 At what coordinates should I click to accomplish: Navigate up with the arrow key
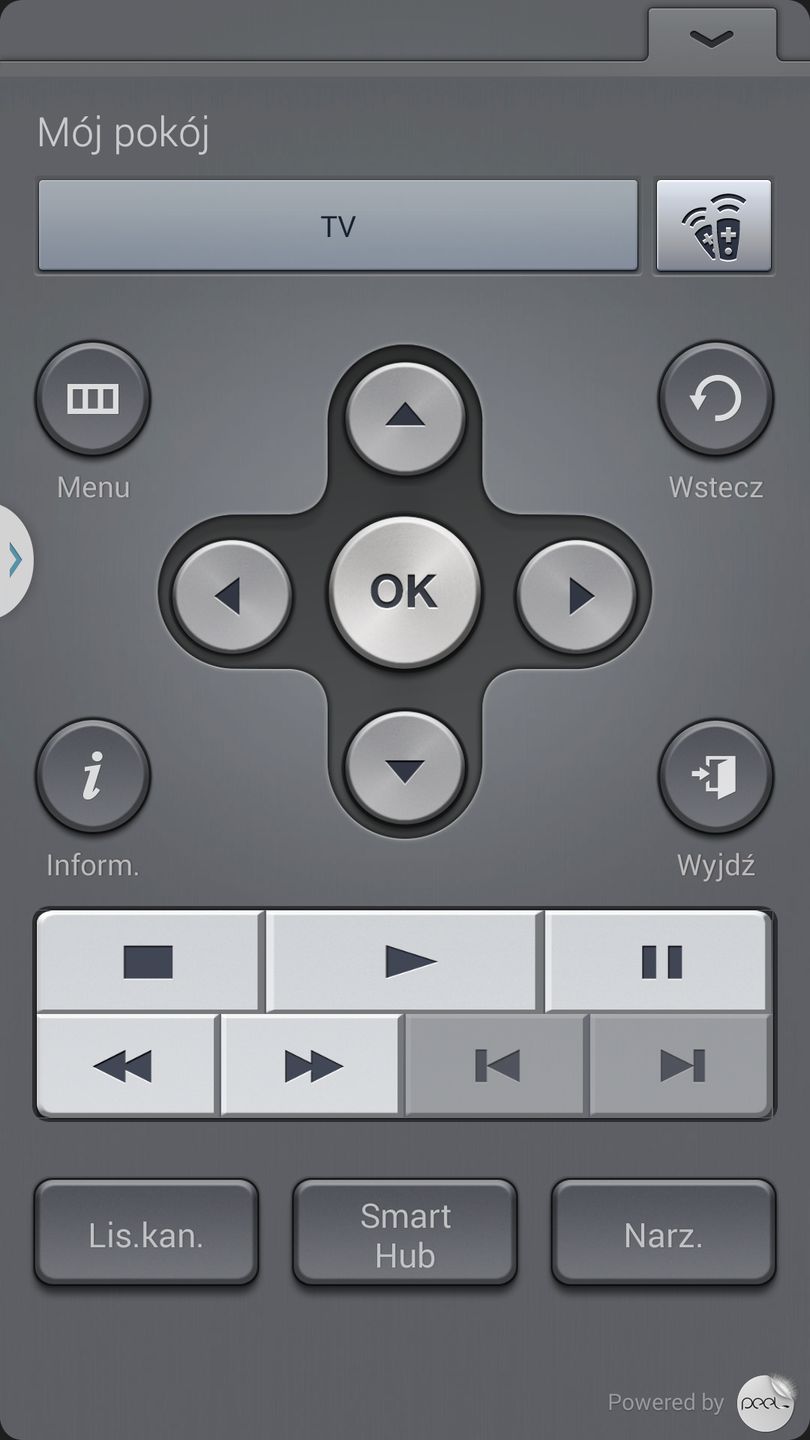(405, 417)
